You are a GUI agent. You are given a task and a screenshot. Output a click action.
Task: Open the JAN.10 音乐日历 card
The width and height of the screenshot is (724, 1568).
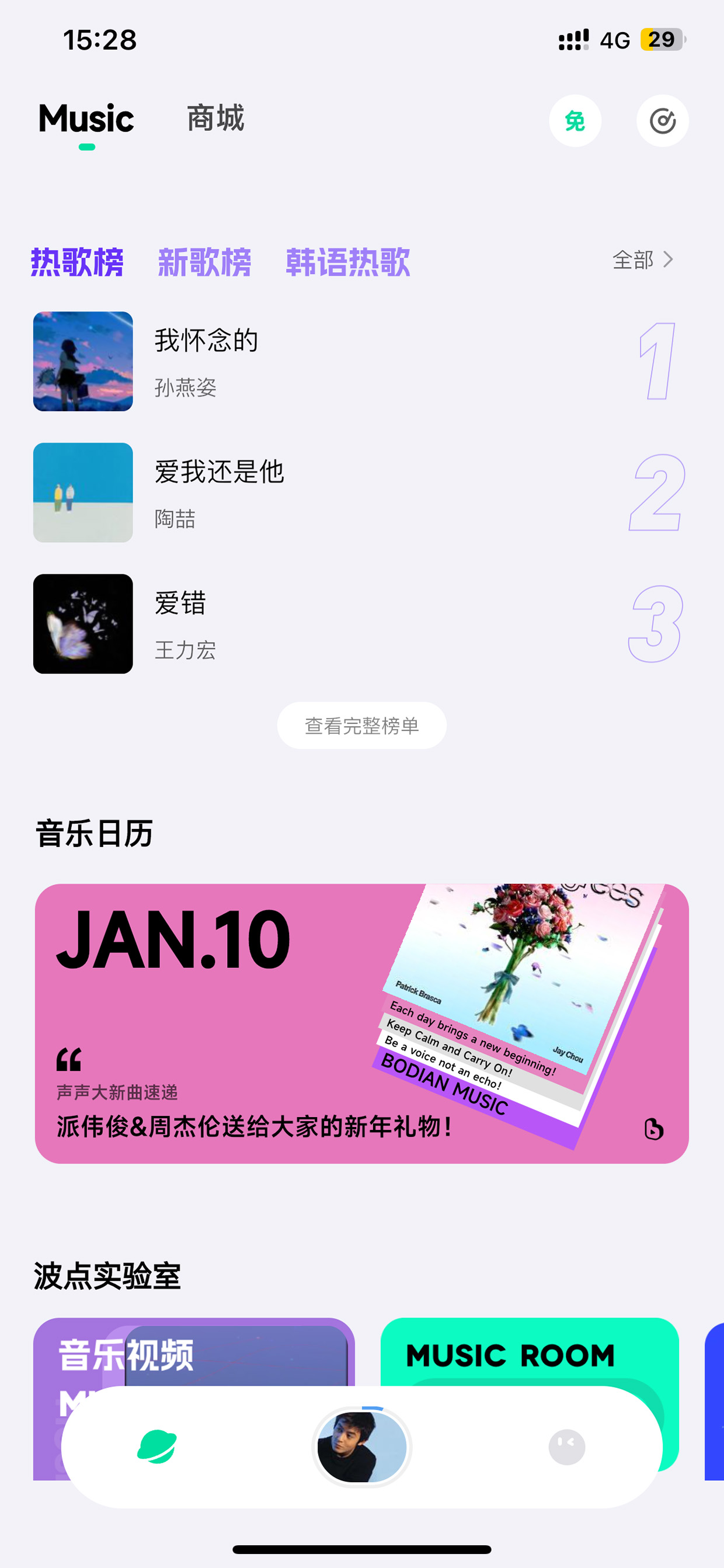(361, 1023)
